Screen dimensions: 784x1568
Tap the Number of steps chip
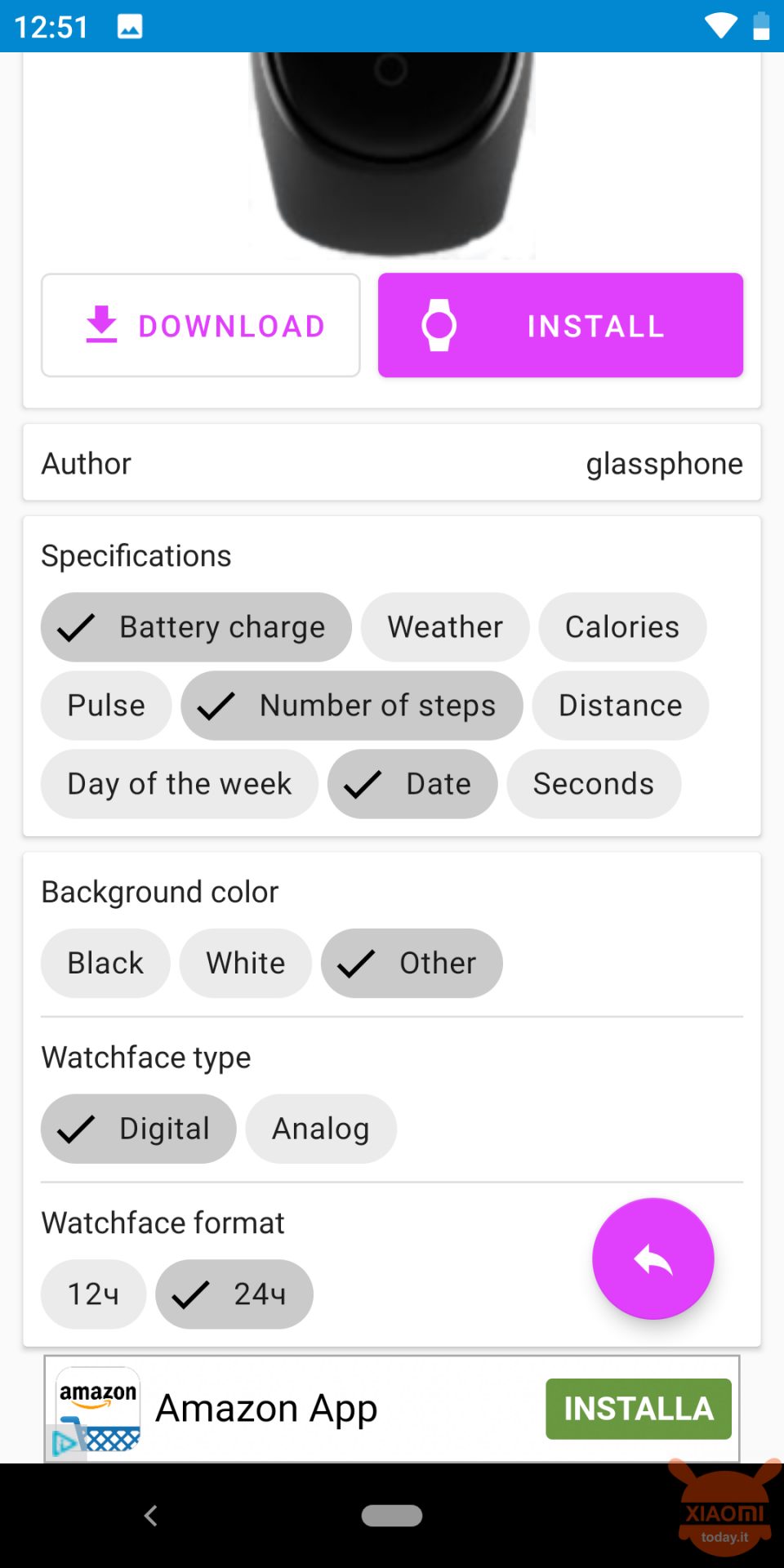[x=352, y=706]
